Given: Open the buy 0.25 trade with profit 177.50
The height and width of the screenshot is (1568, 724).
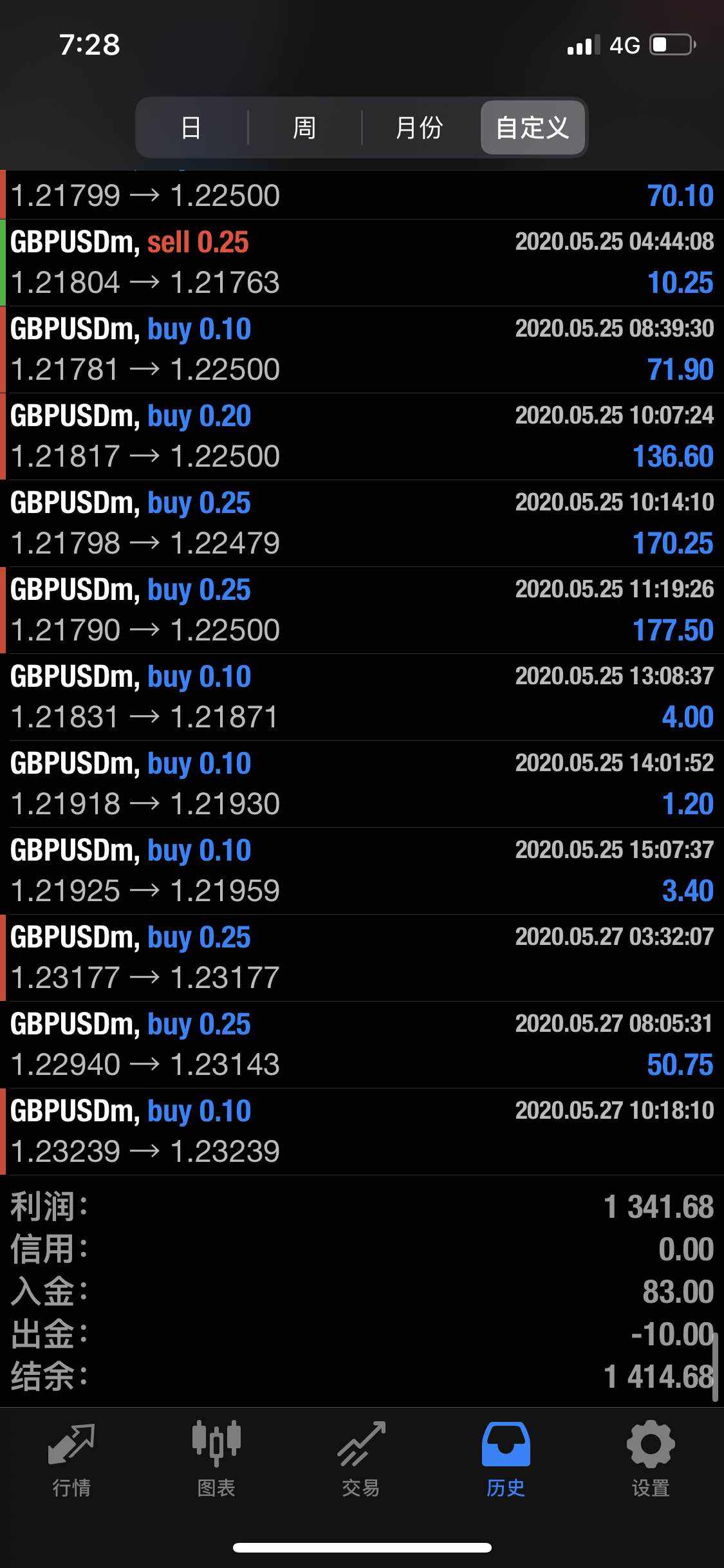Looking at the screenshot, I should point(362,610).
